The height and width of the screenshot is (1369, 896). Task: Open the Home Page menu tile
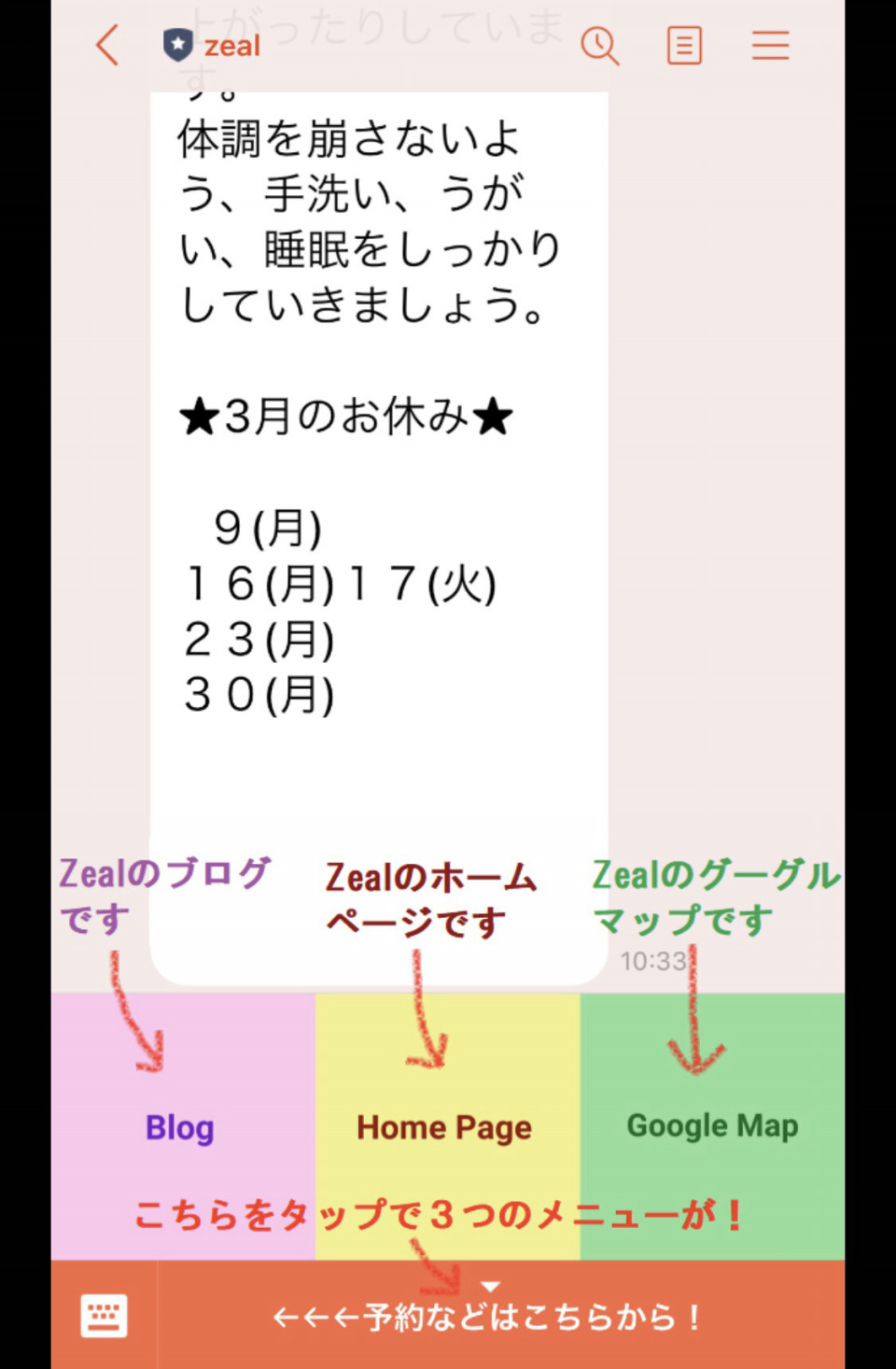446,1126
